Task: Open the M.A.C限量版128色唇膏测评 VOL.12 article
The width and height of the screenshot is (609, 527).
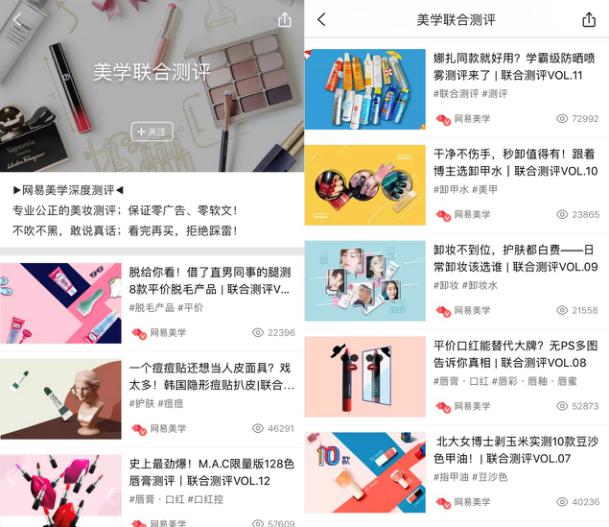Action: pyautogui.click(x=212, y=472)
